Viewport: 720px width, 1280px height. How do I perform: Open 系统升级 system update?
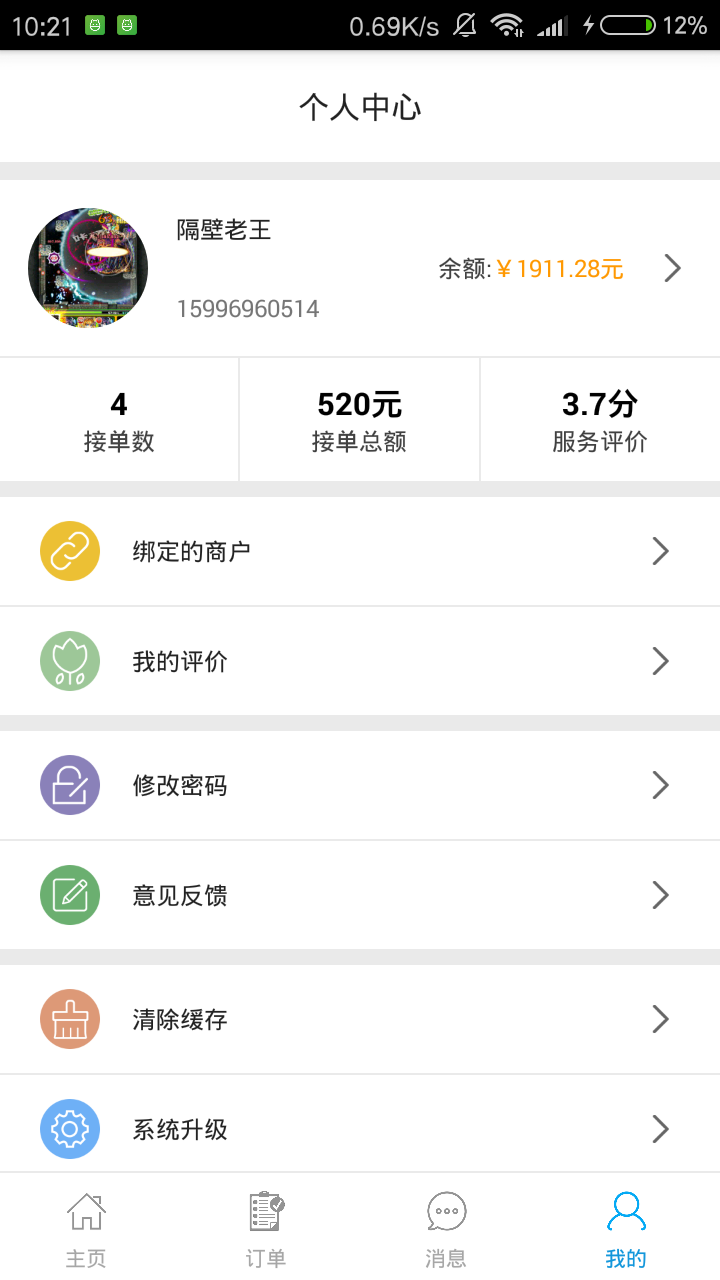[x=360, y=1129]
